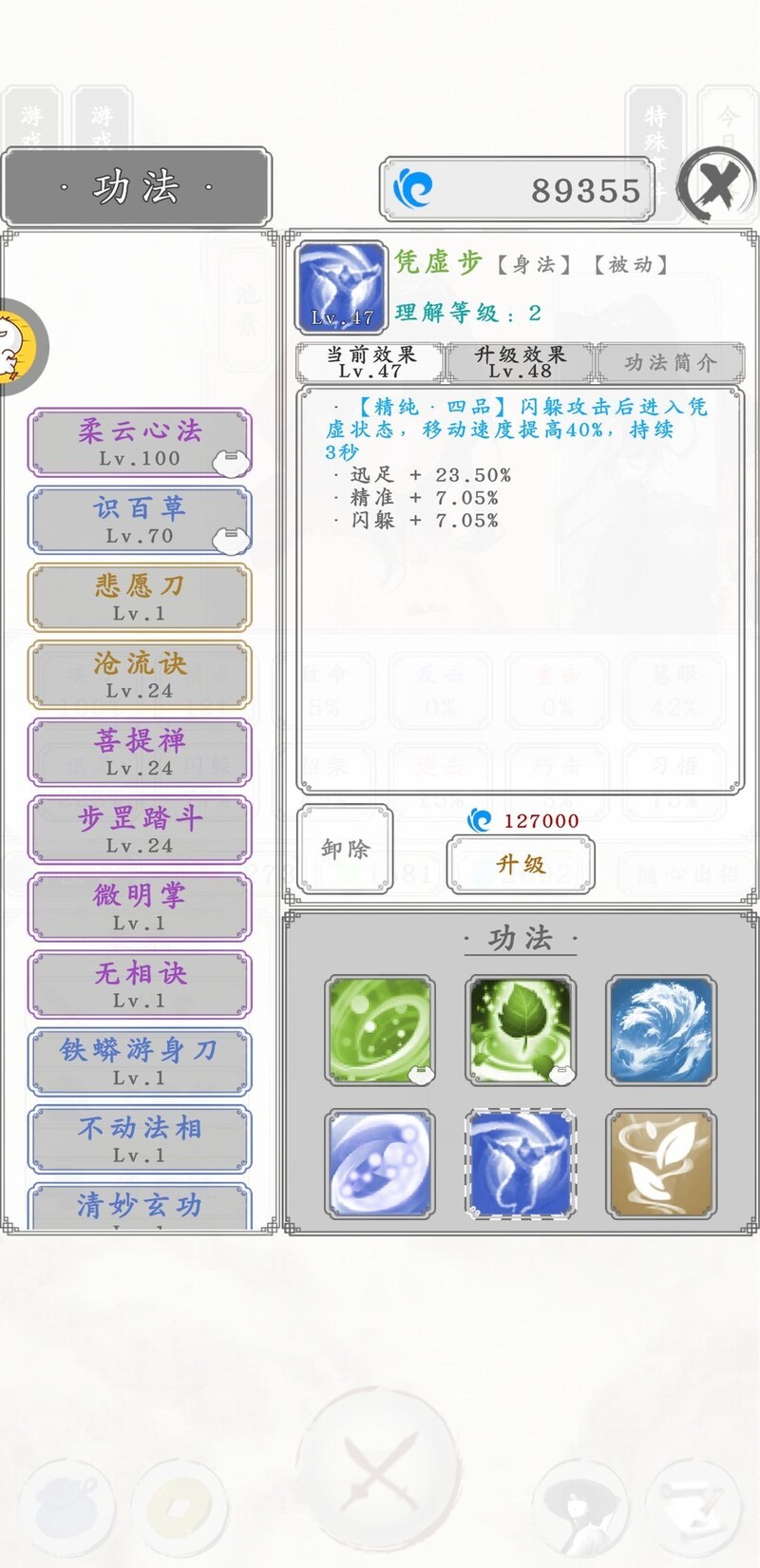Screen dimensions: 760x1568
Task: Tap the green swirl skill slot
Action: [380, 1030]
